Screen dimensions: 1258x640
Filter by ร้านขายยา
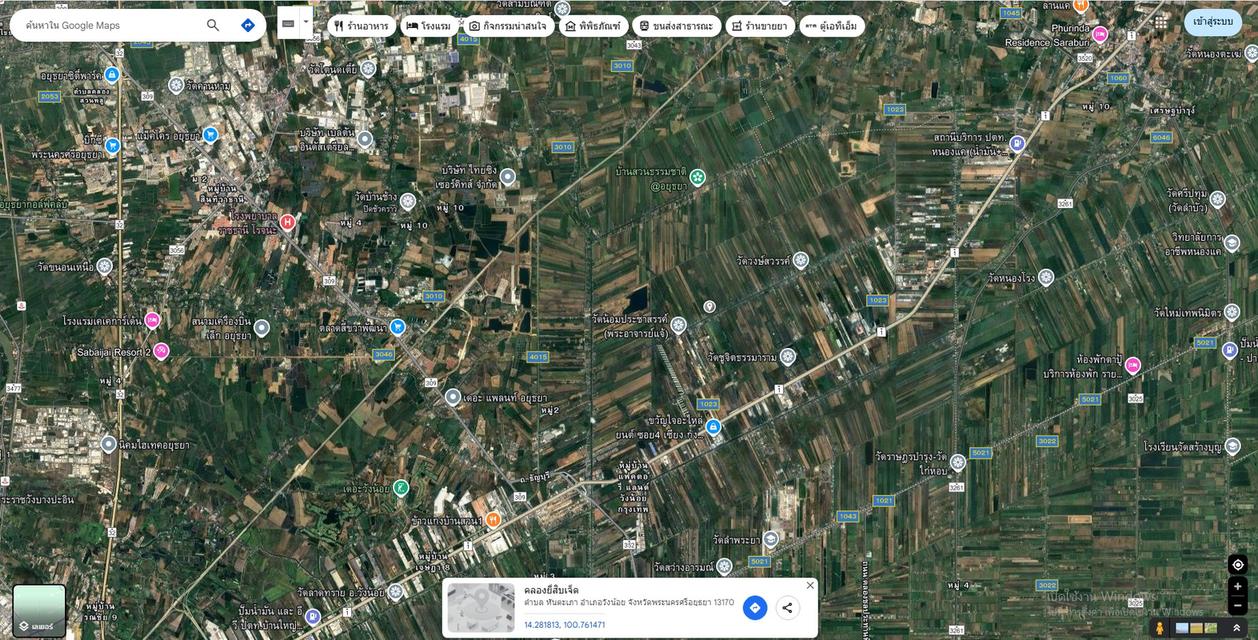click(x=759, y=26)
